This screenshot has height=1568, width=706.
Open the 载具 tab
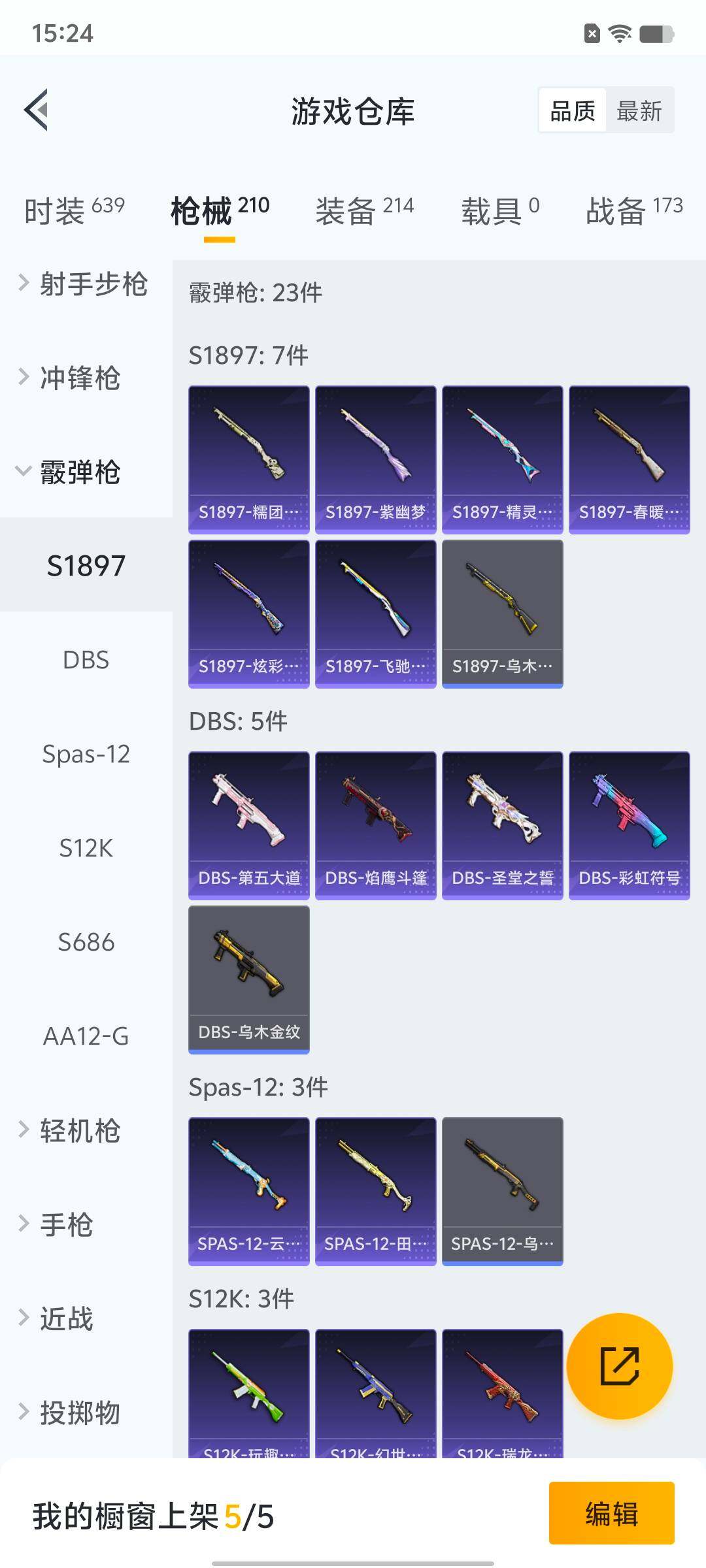[500, 210]
